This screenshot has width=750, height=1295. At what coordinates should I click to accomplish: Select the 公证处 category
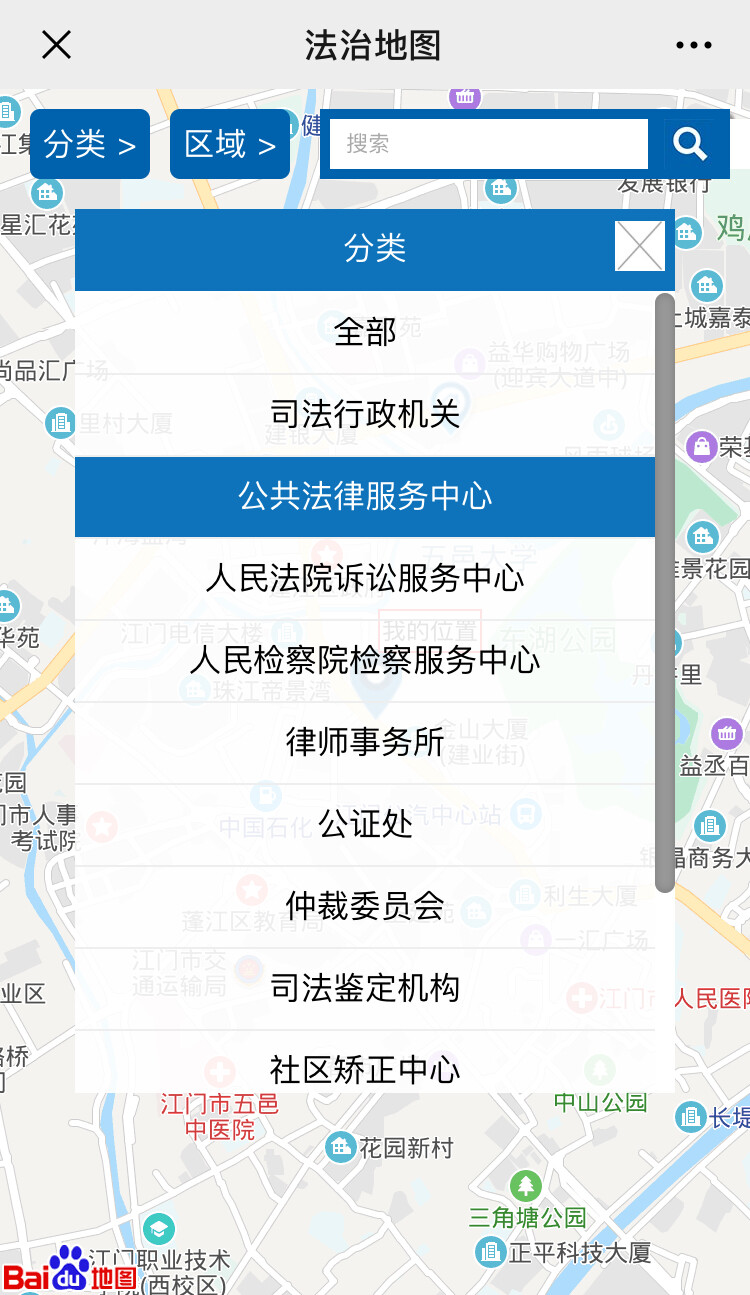365,824
